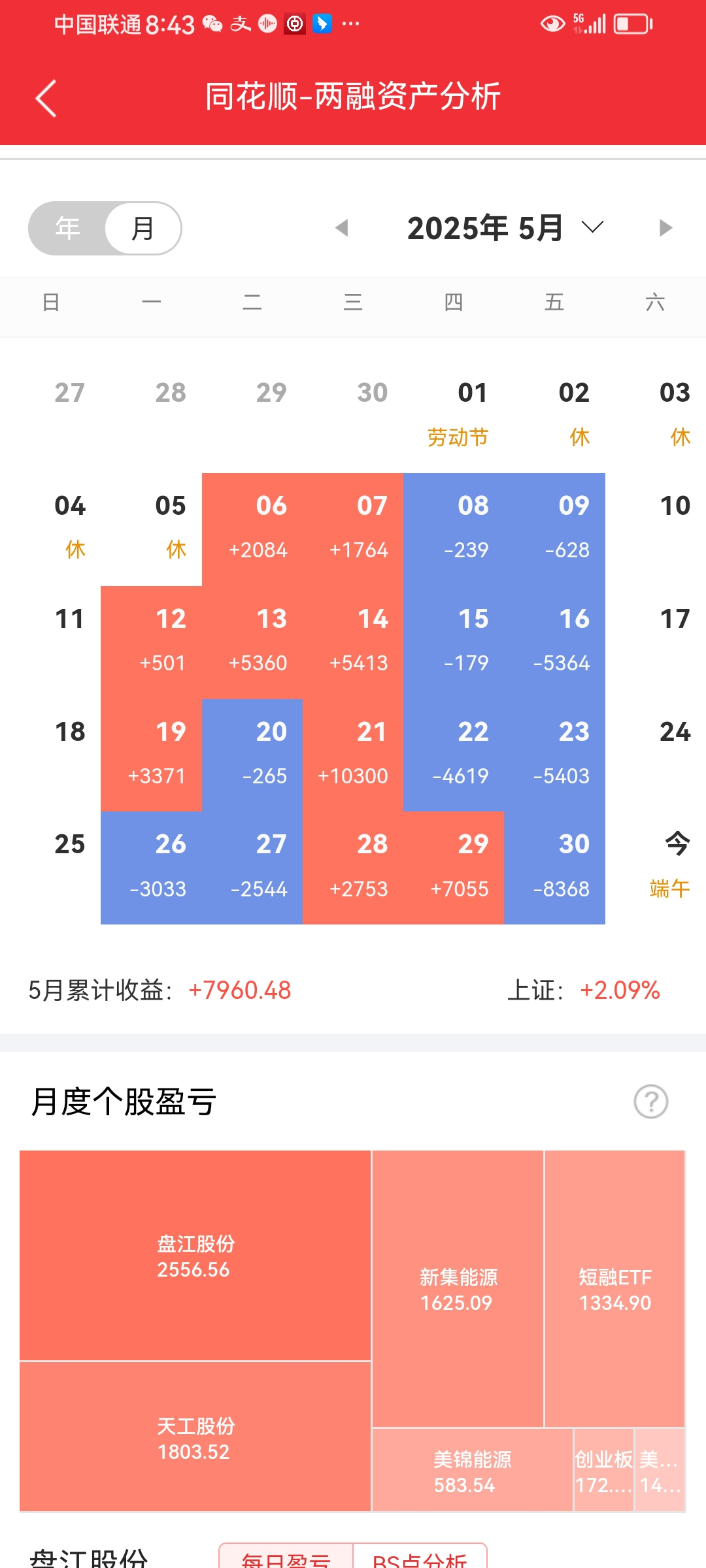Go back using the top-left arrow
706x1568 pixels.
pos(46,99)
